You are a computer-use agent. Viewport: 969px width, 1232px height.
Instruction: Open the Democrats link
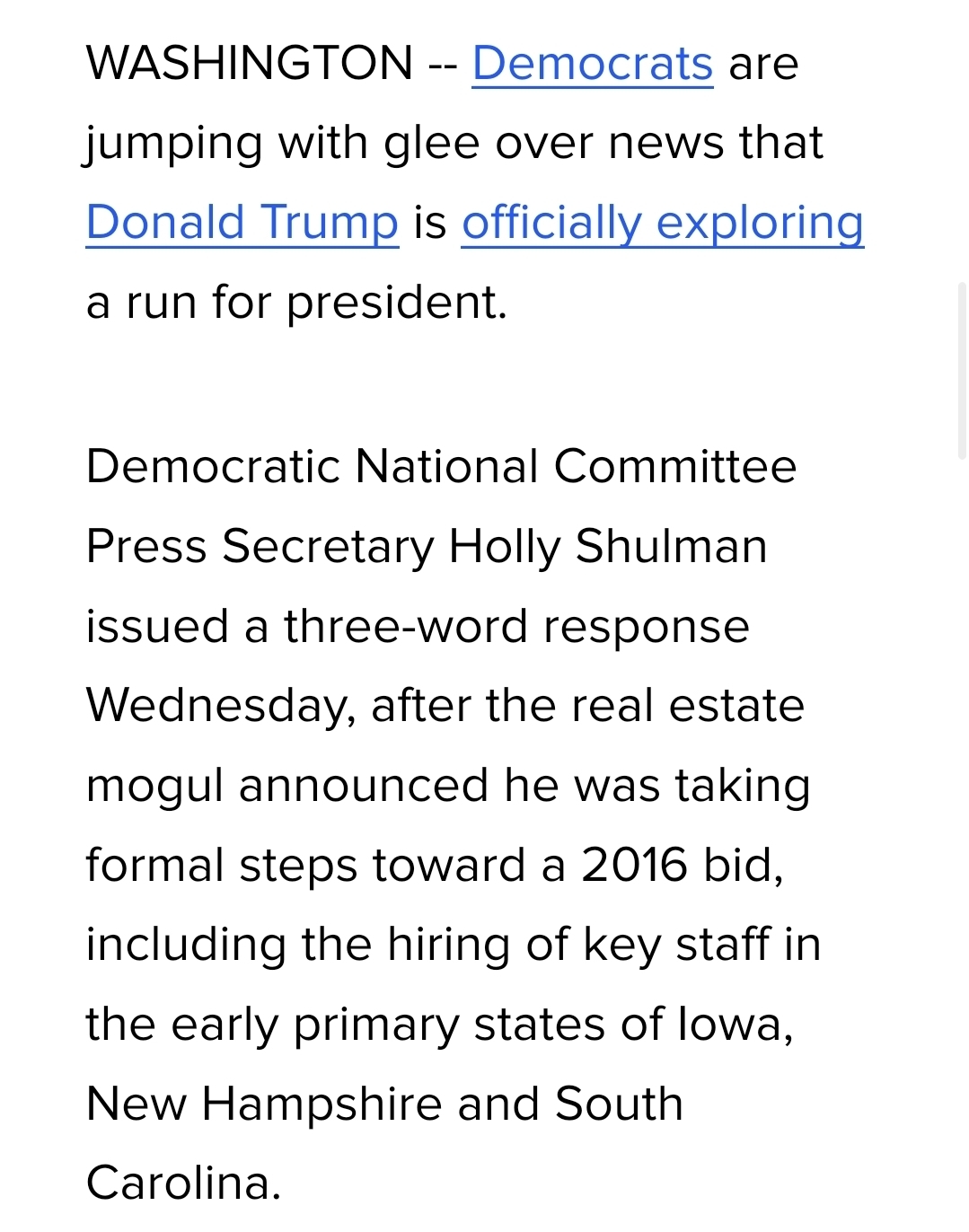[x=592, y=64]
